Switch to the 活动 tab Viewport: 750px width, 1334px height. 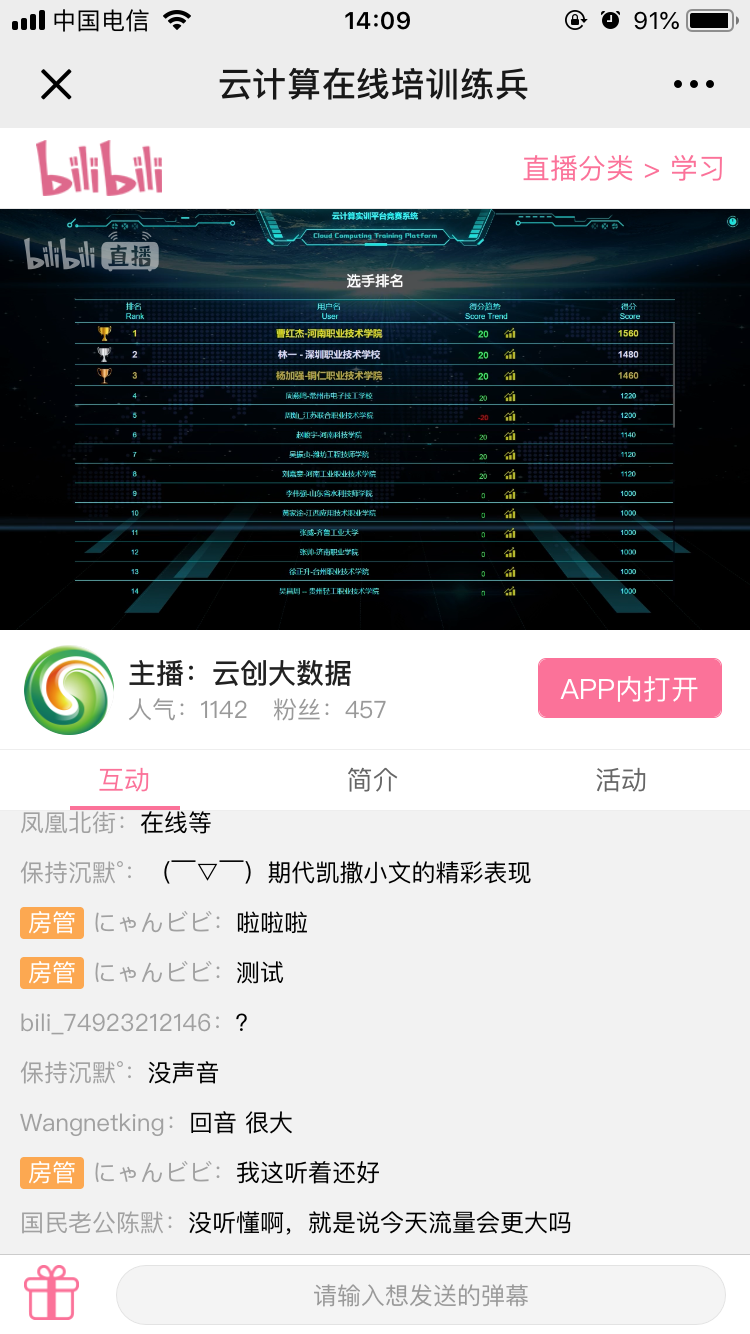[x=621, y=780]
